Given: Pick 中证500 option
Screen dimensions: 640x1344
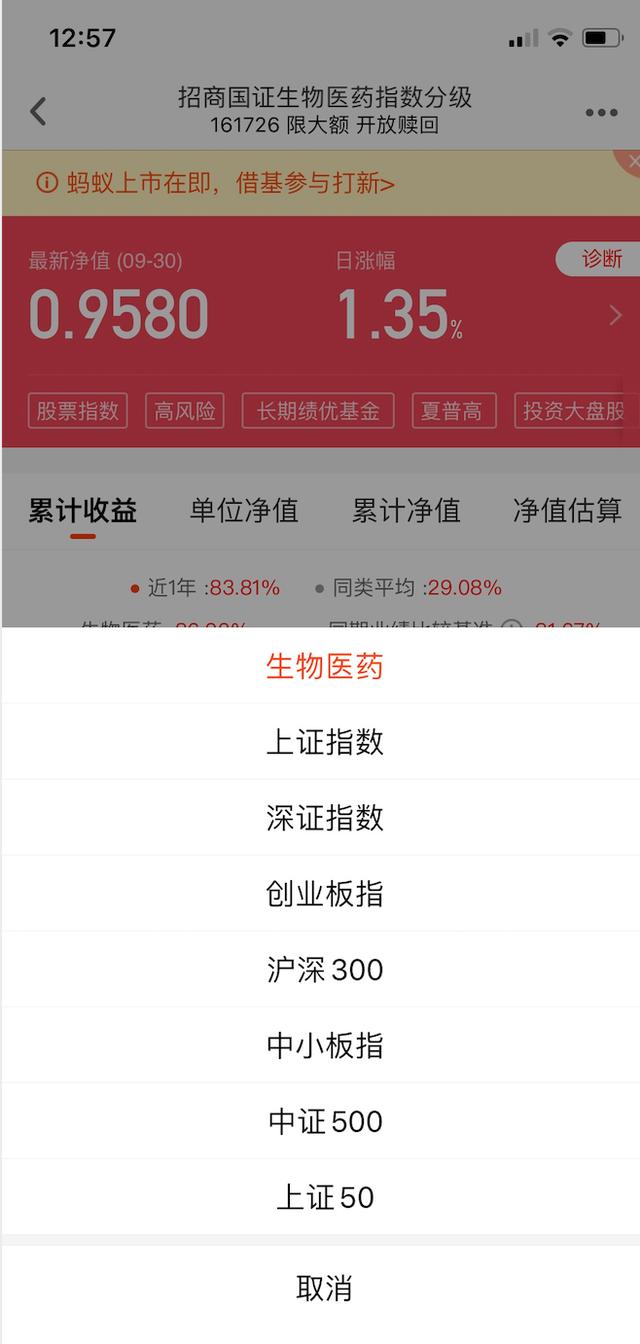Looking at the screenshot, I should pyautogui.click(x=324, y=1122).
